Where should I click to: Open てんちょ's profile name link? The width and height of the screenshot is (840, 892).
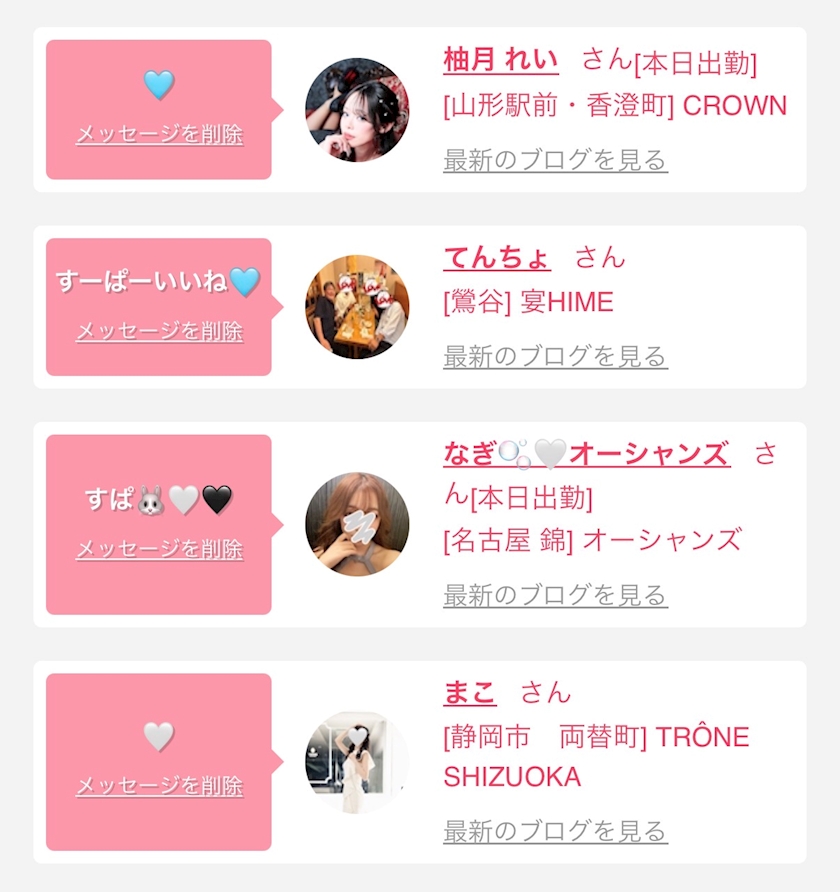coord(496,258)
